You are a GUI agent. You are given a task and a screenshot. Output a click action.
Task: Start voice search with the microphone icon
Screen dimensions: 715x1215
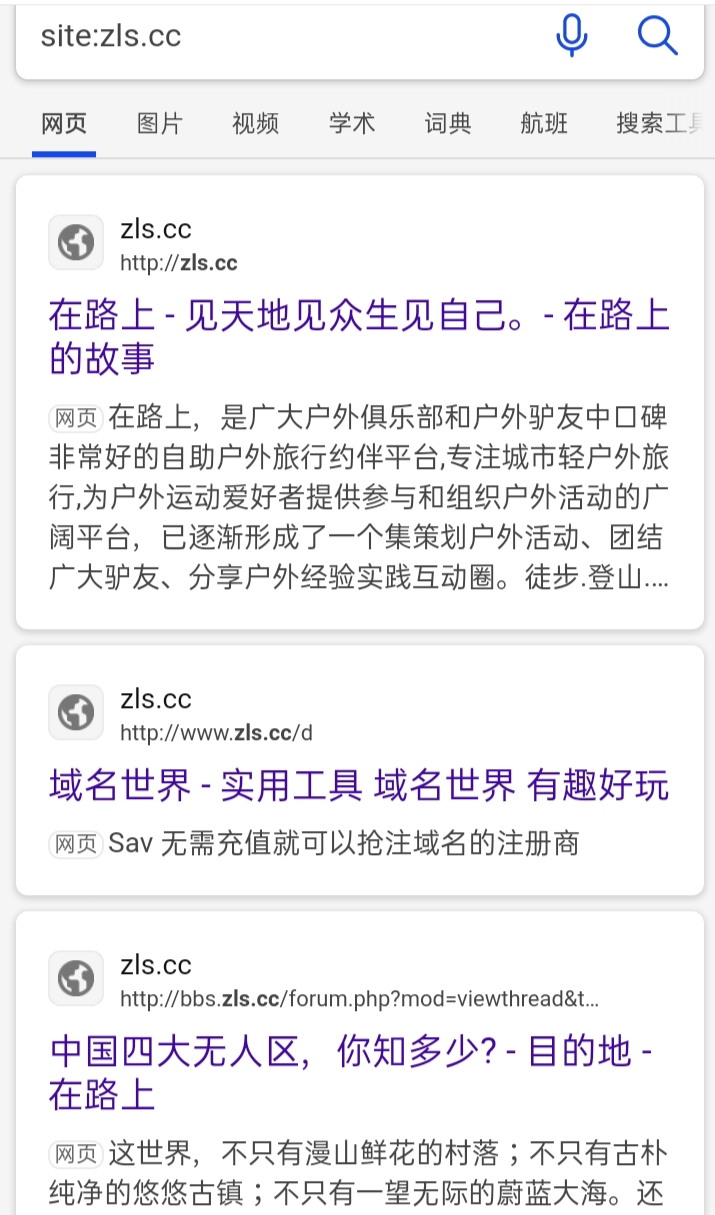point(572,37)
